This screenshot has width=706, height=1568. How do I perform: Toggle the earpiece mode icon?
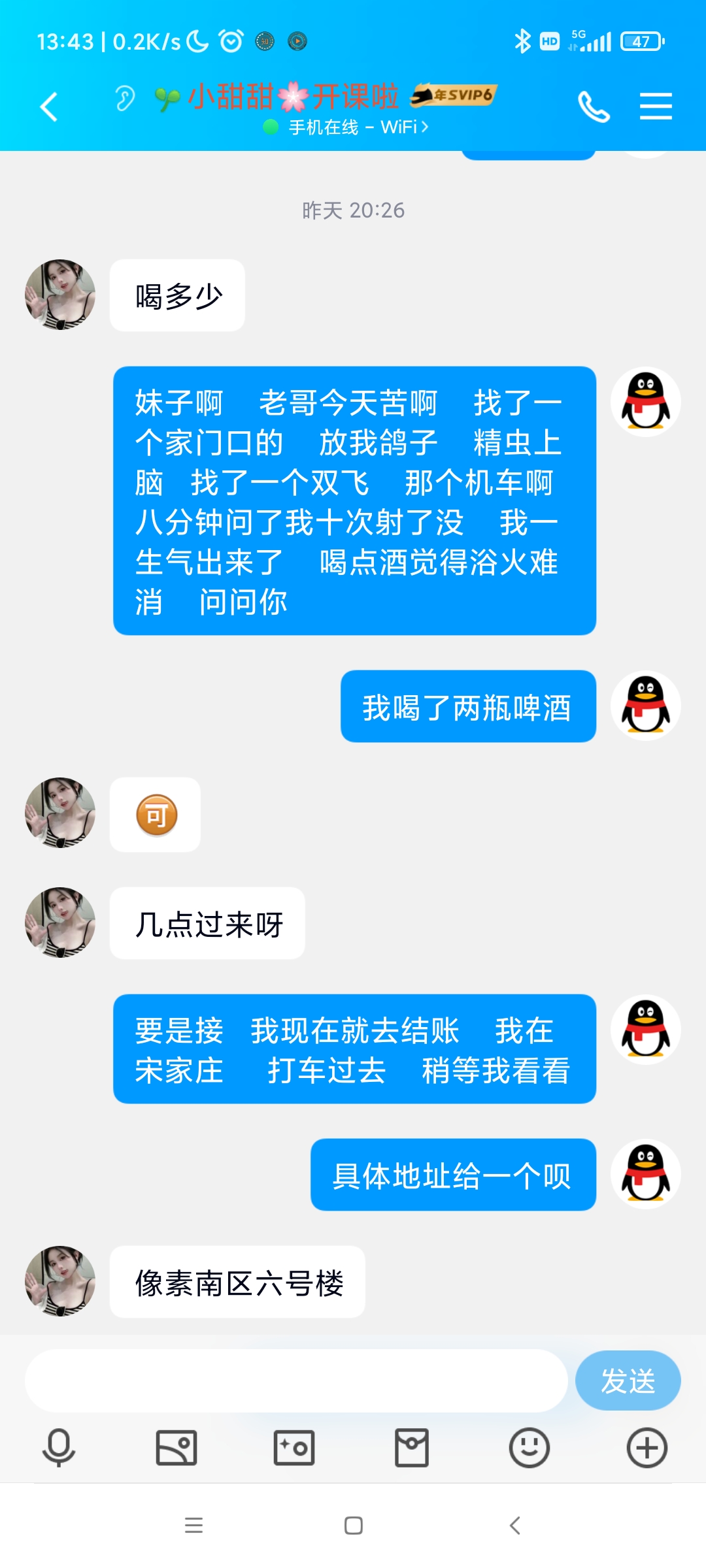coord(124,99)
